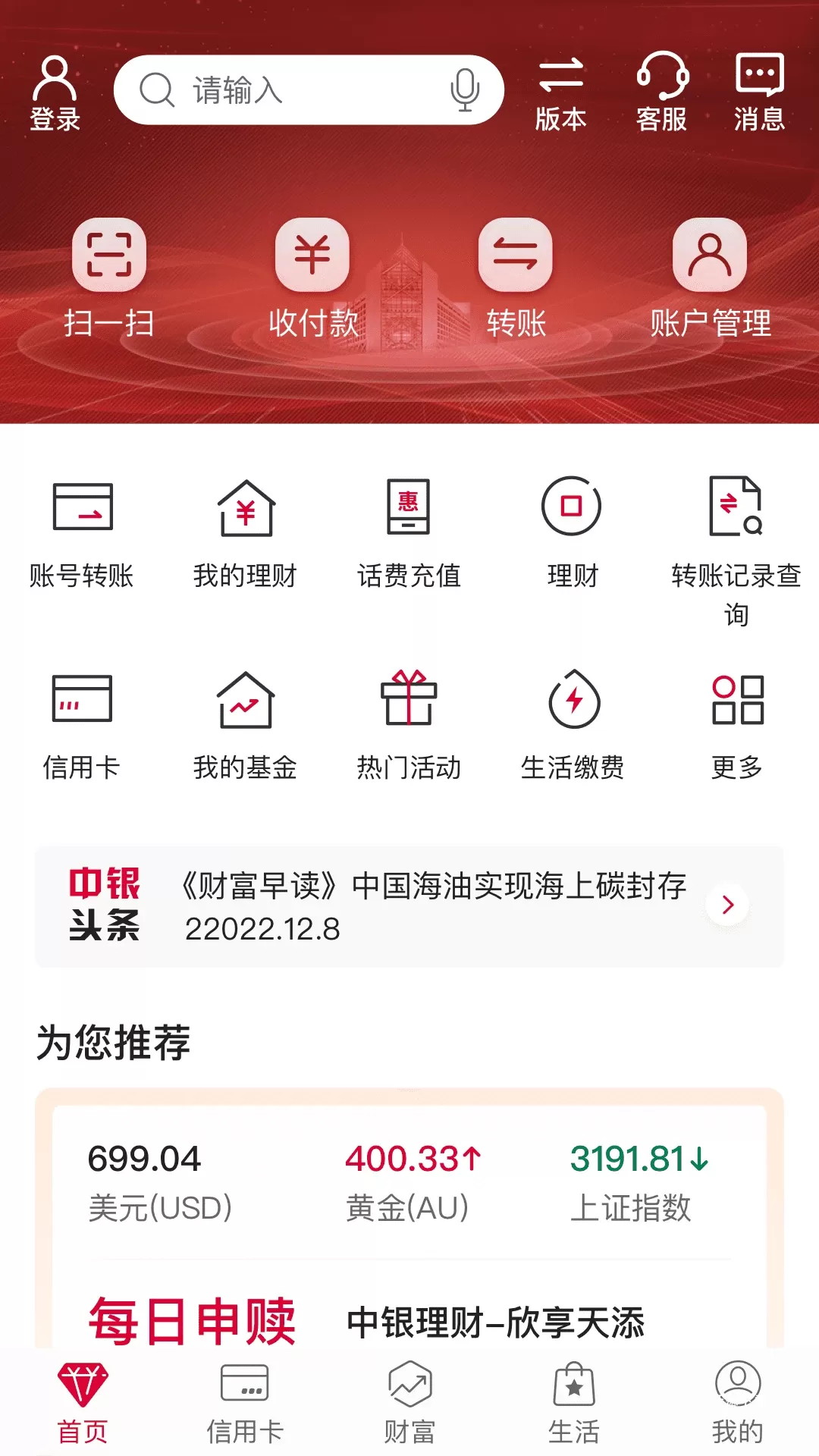The image size is (819, 1456).
Task: Select the 我的基金 funds icon
Action: (x=244, y=709)
